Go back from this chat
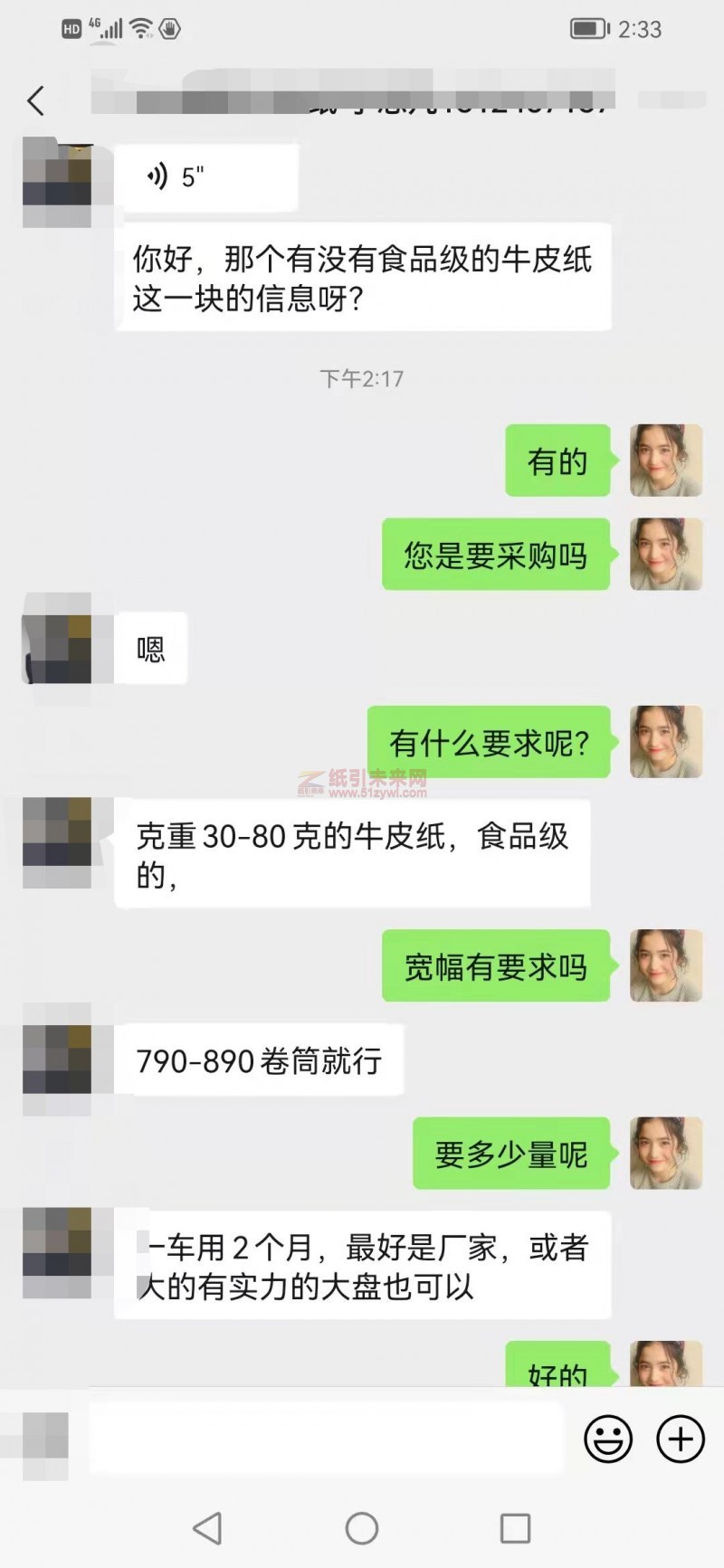The height and width of the screenshot is (1568, 724). click(x=36, y=100)
